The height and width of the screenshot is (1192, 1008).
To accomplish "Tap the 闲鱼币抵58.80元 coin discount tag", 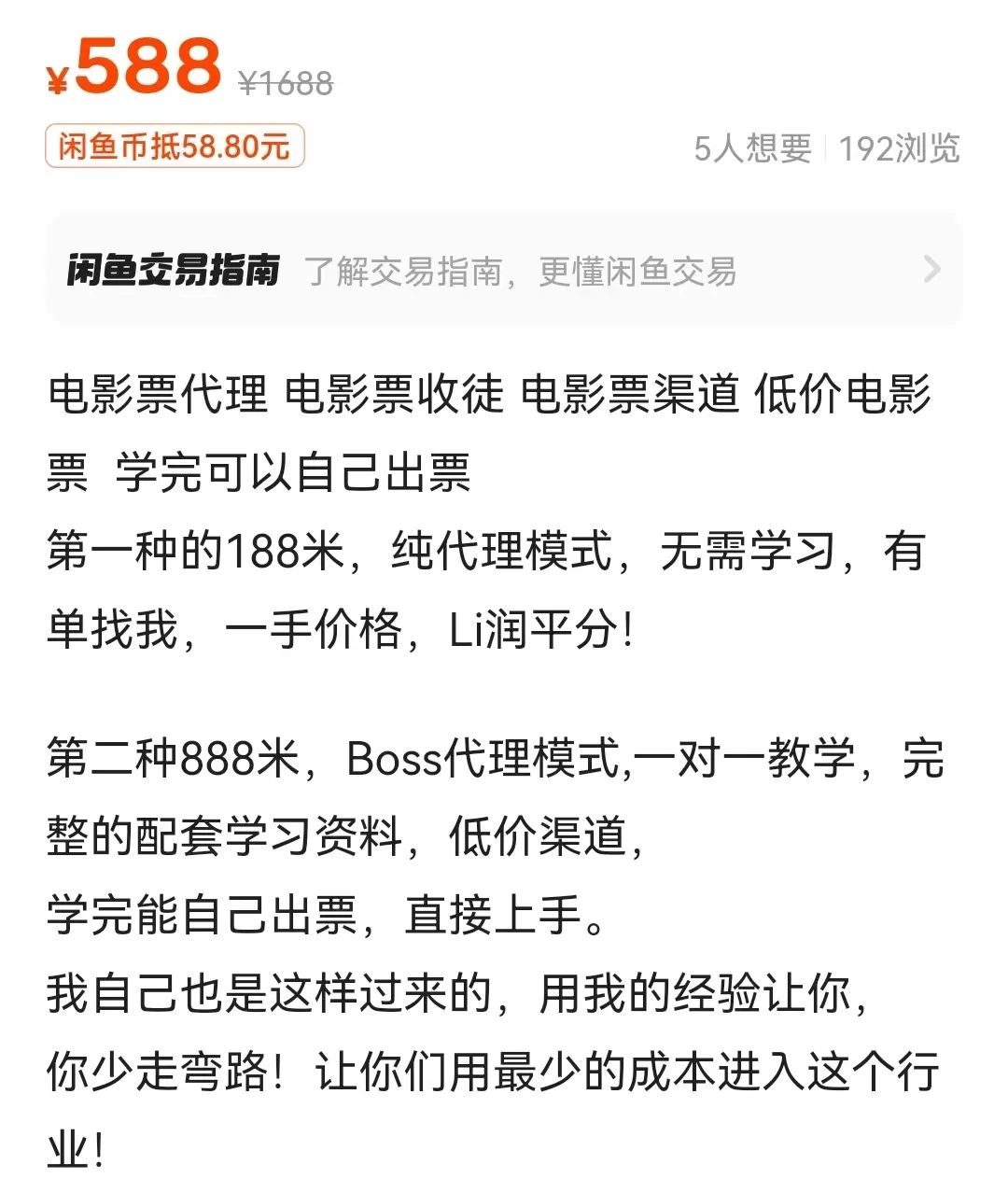I will [x=175, y=147].
